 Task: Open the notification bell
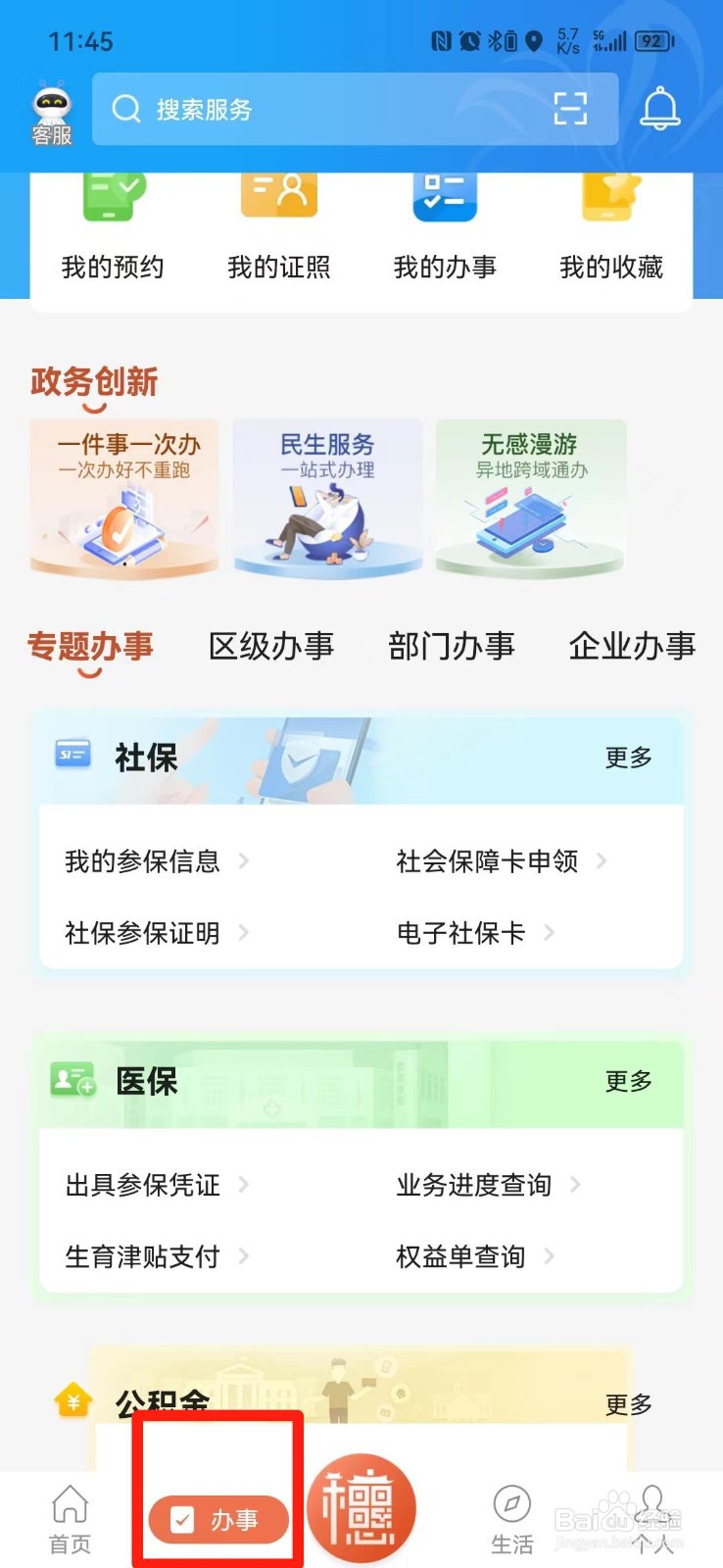[660, 109]
